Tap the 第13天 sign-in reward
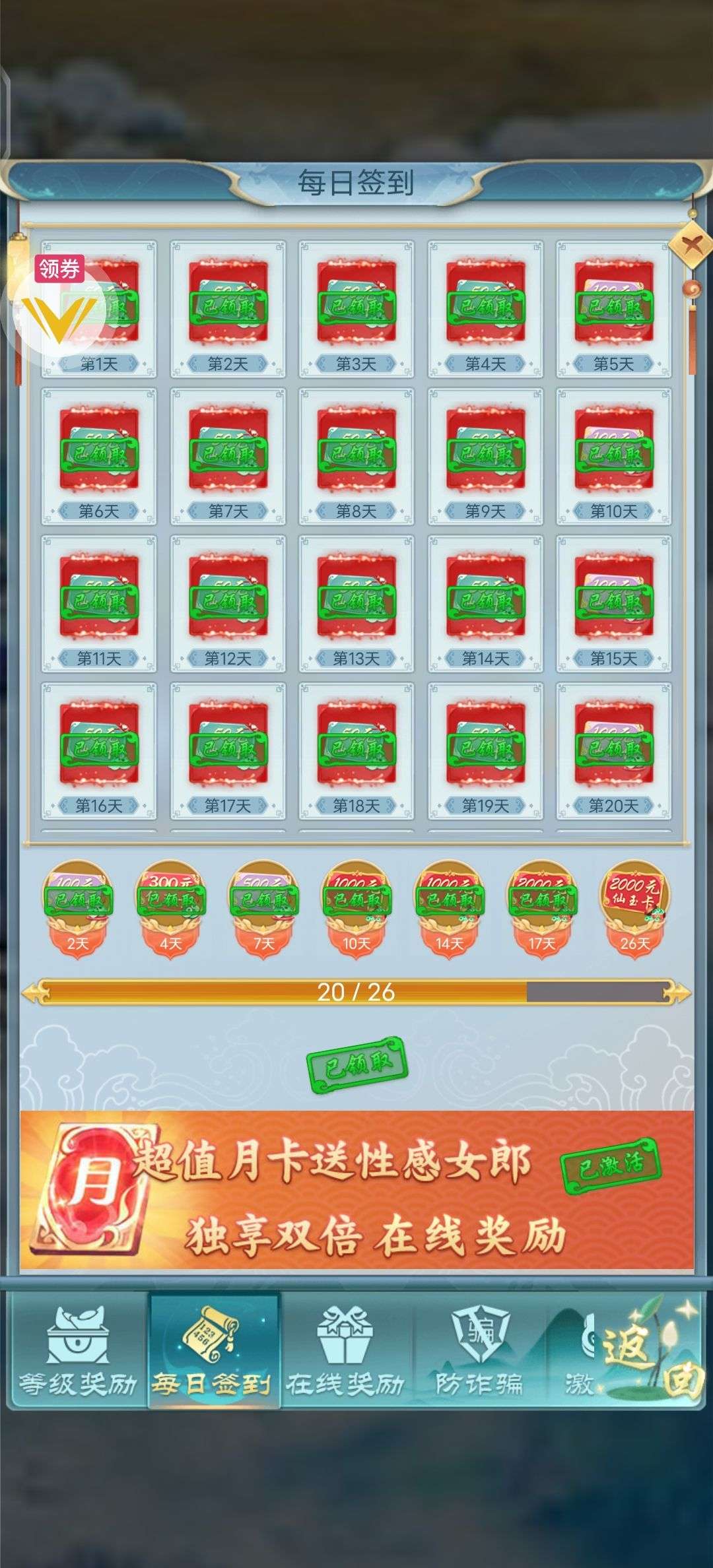713x1568 pixels. click(356, 603)
